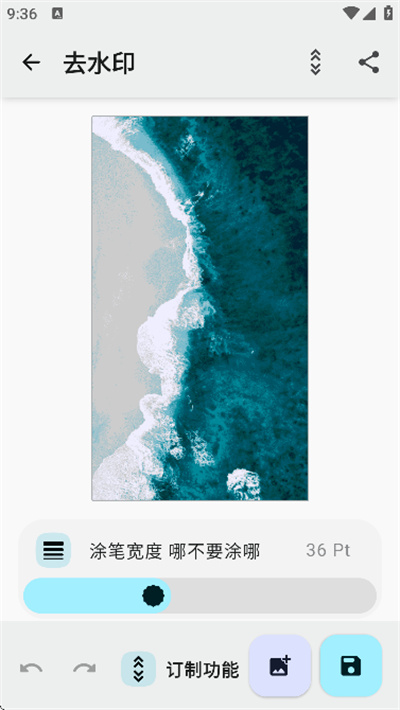Open the 订制功能 options
The image size is (400, 710).
(x=180, y=669)
